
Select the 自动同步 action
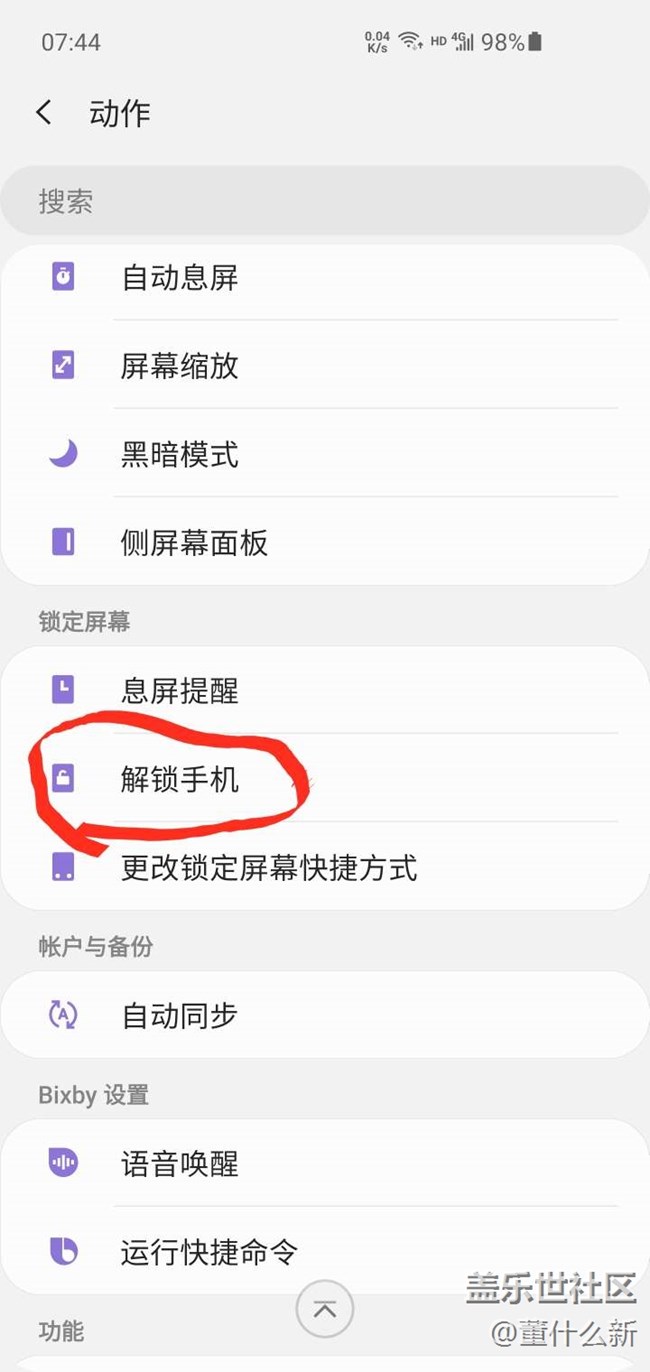click(x=325, y=1015)
